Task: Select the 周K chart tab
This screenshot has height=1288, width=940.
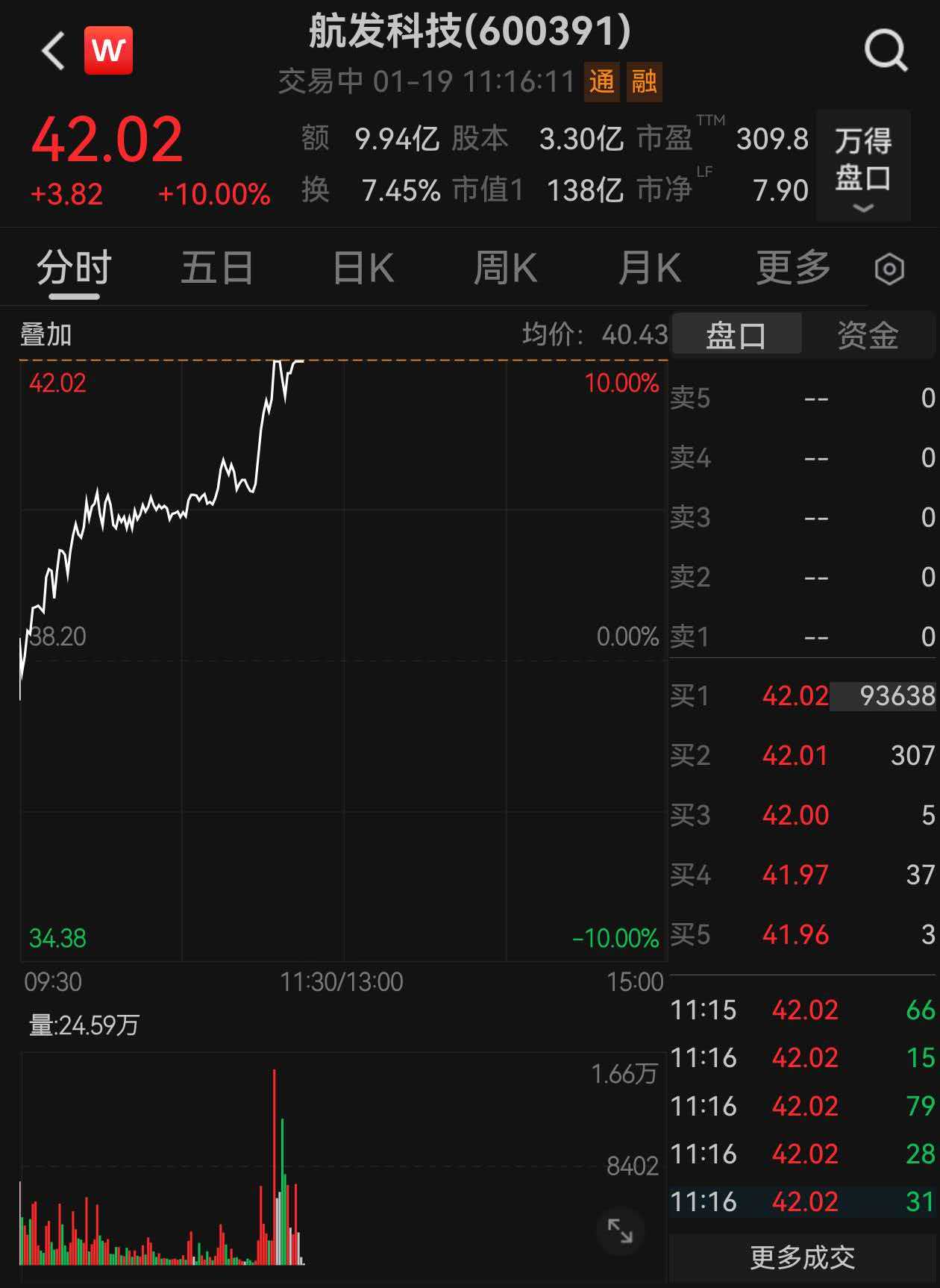Action: [x=506, y=268]
